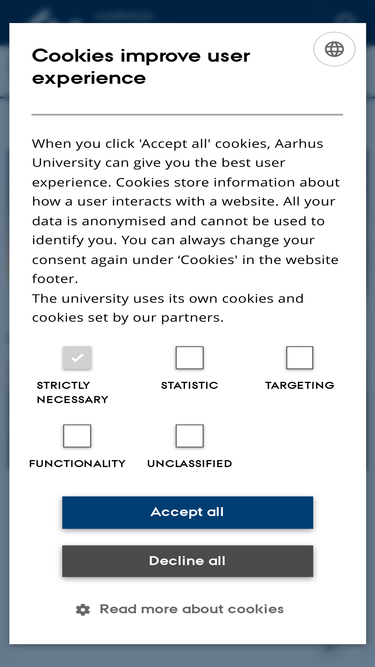Open the language globe selector
The height and width of the screenshot is (667, 375).
pyautogui.click(x=334, y=49)
